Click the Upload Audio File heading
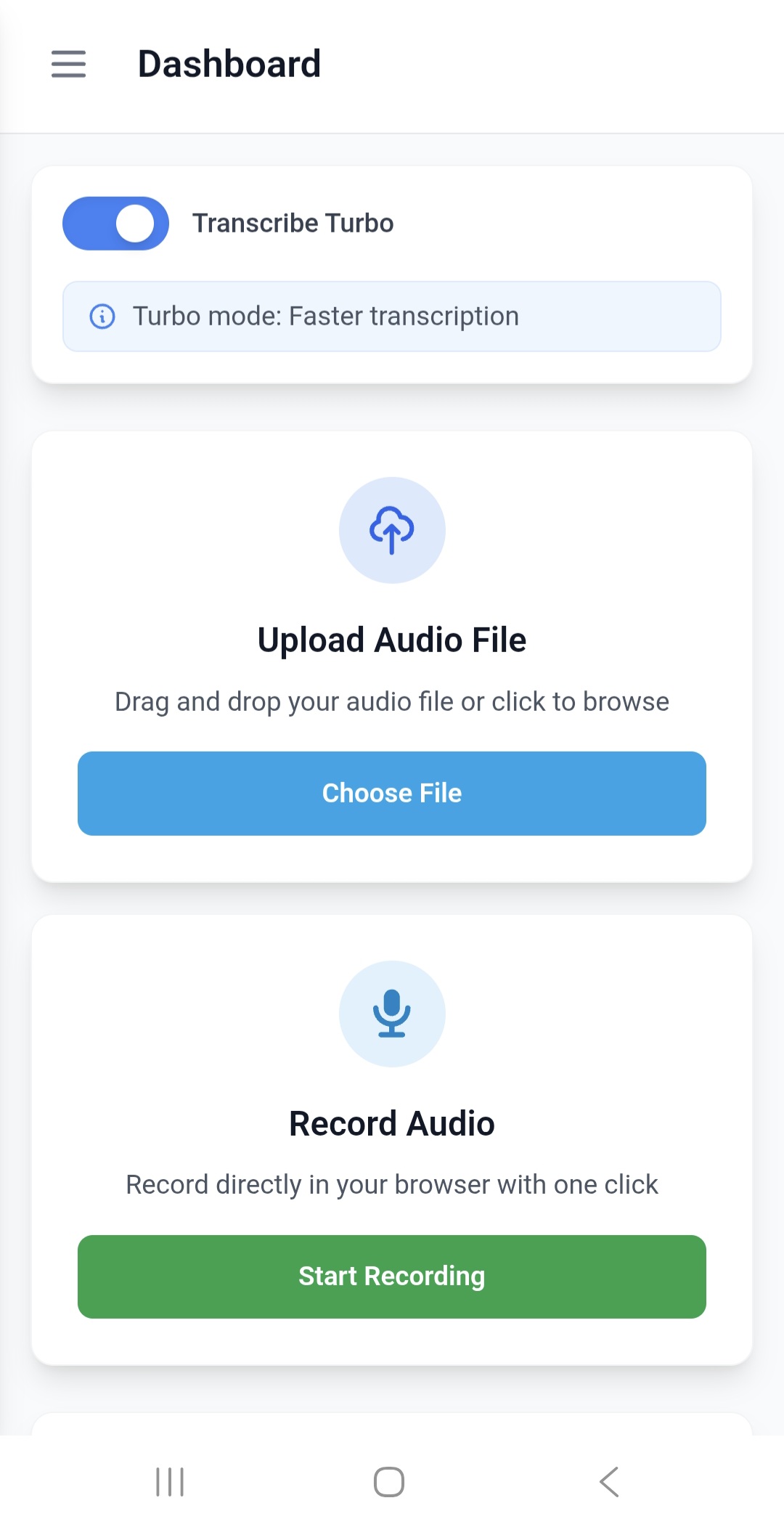 tap(392, 640)
